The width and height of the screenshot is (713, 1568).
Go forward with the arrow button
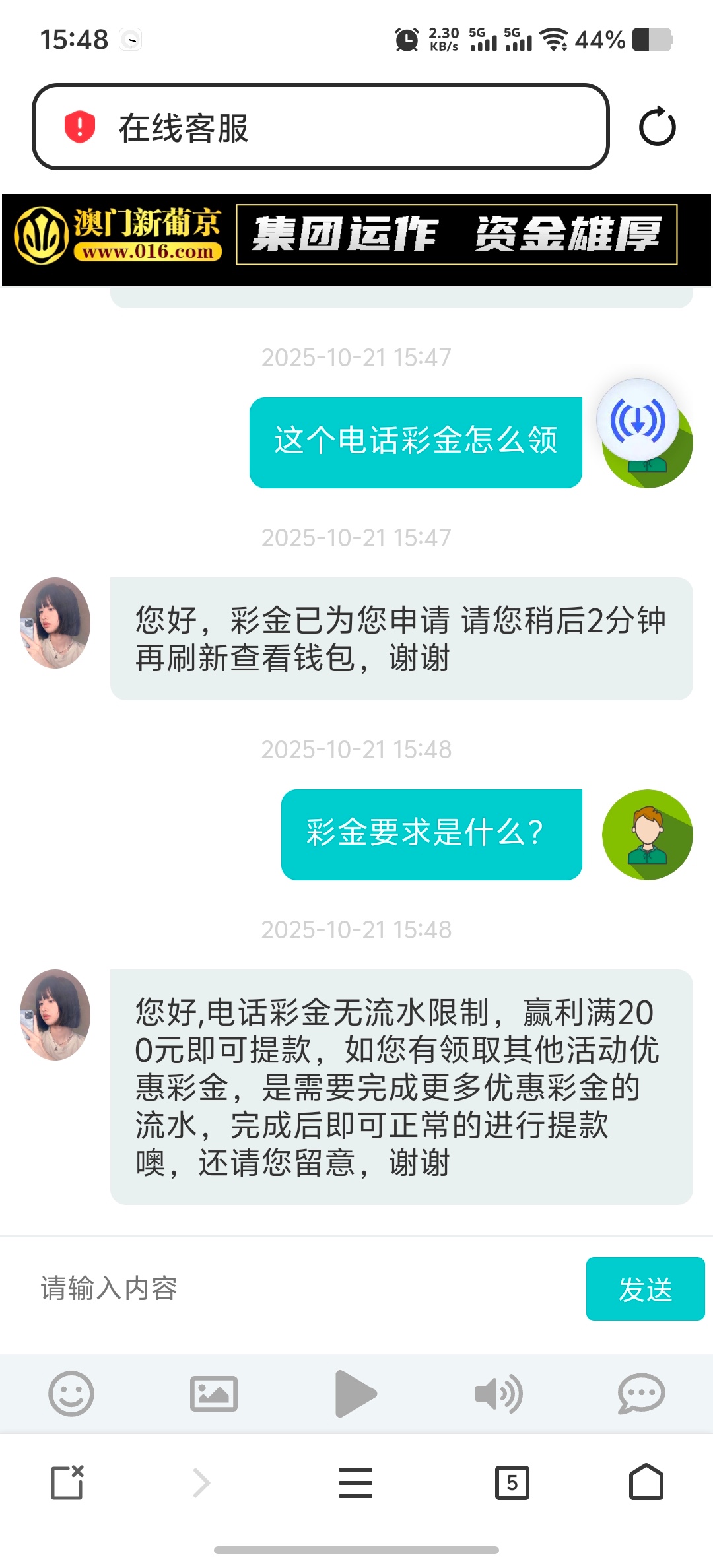201,1483
